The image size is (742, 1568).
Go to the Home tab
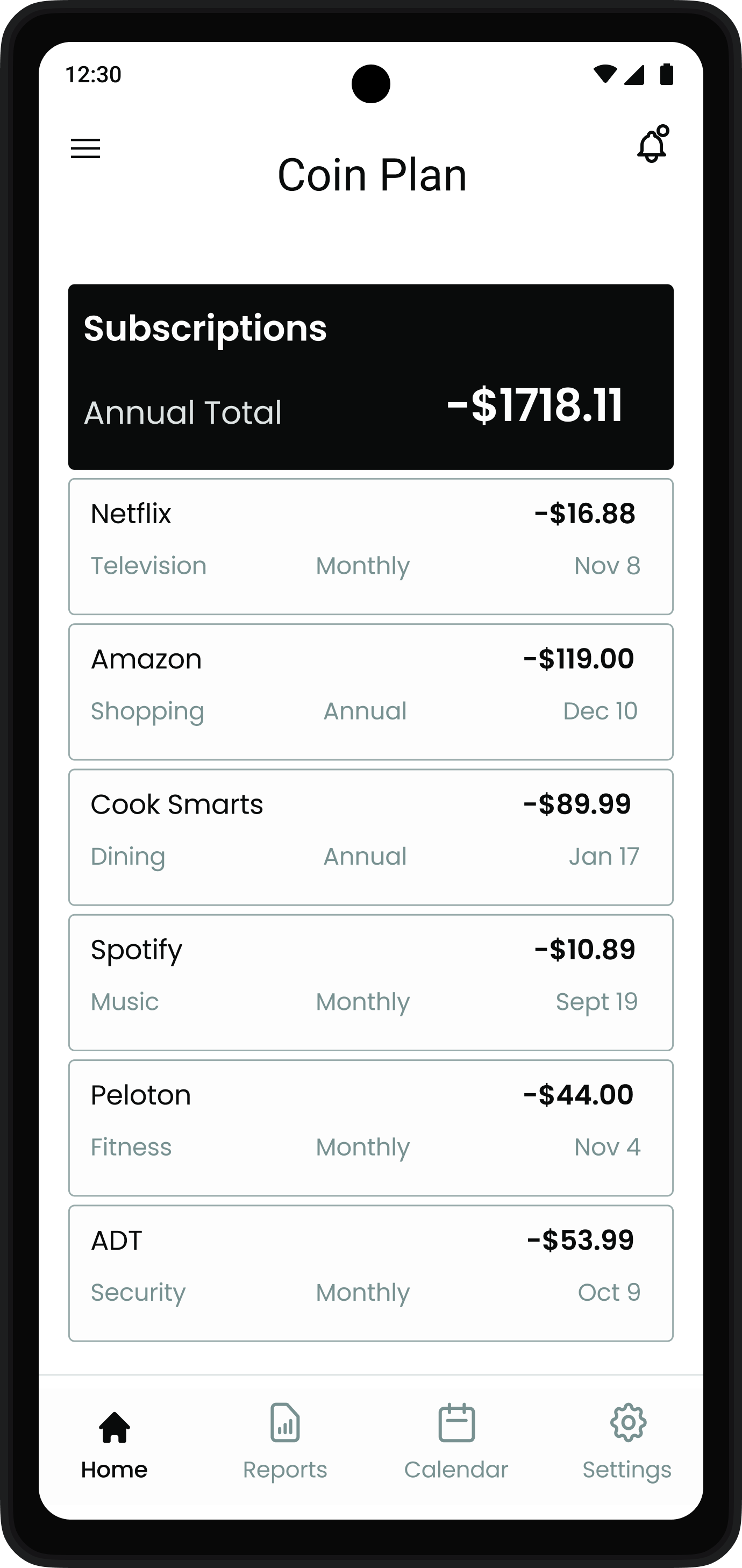[x=115, y=1445]
